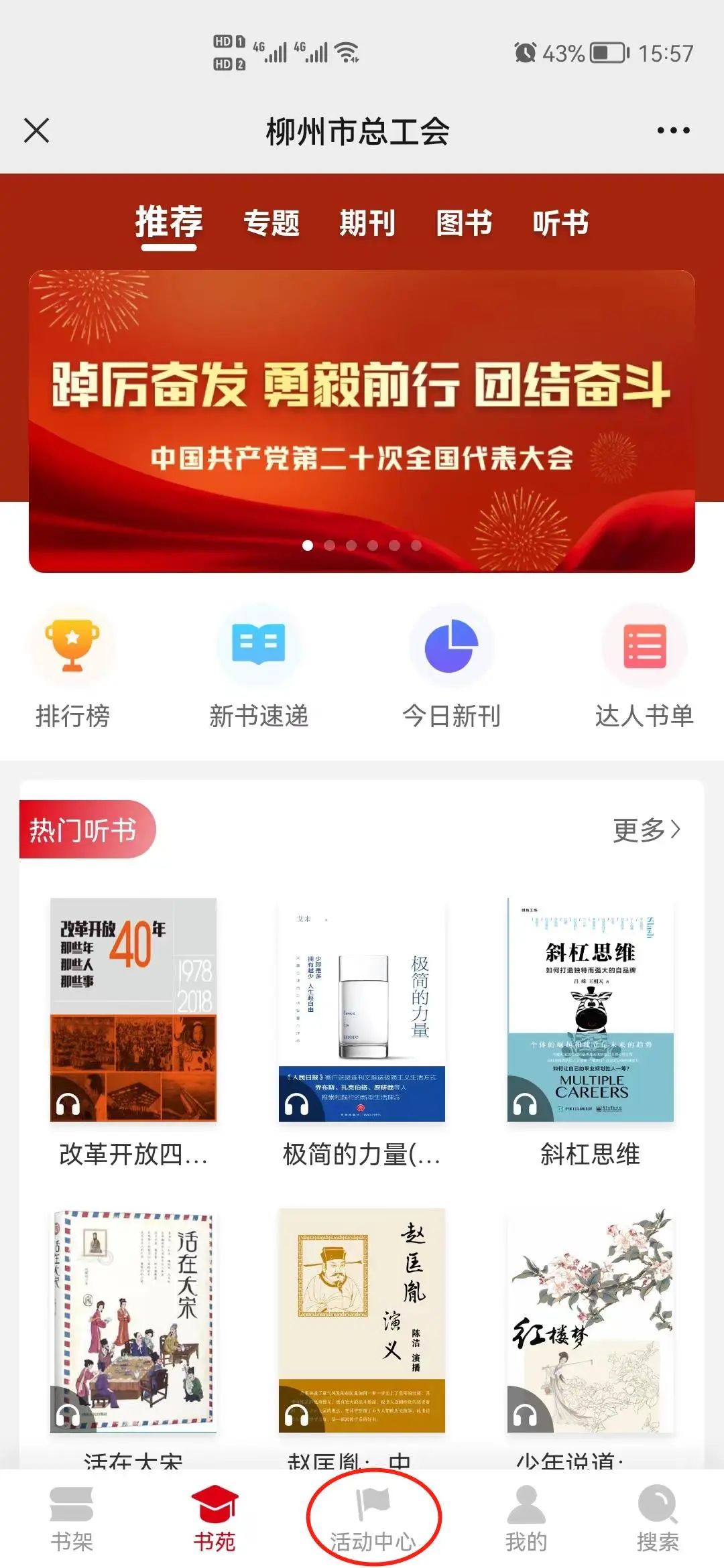Open the 踔厉奋发 勇毅前行 banner
Viewport: 724px width, 1568px height.
361,420
